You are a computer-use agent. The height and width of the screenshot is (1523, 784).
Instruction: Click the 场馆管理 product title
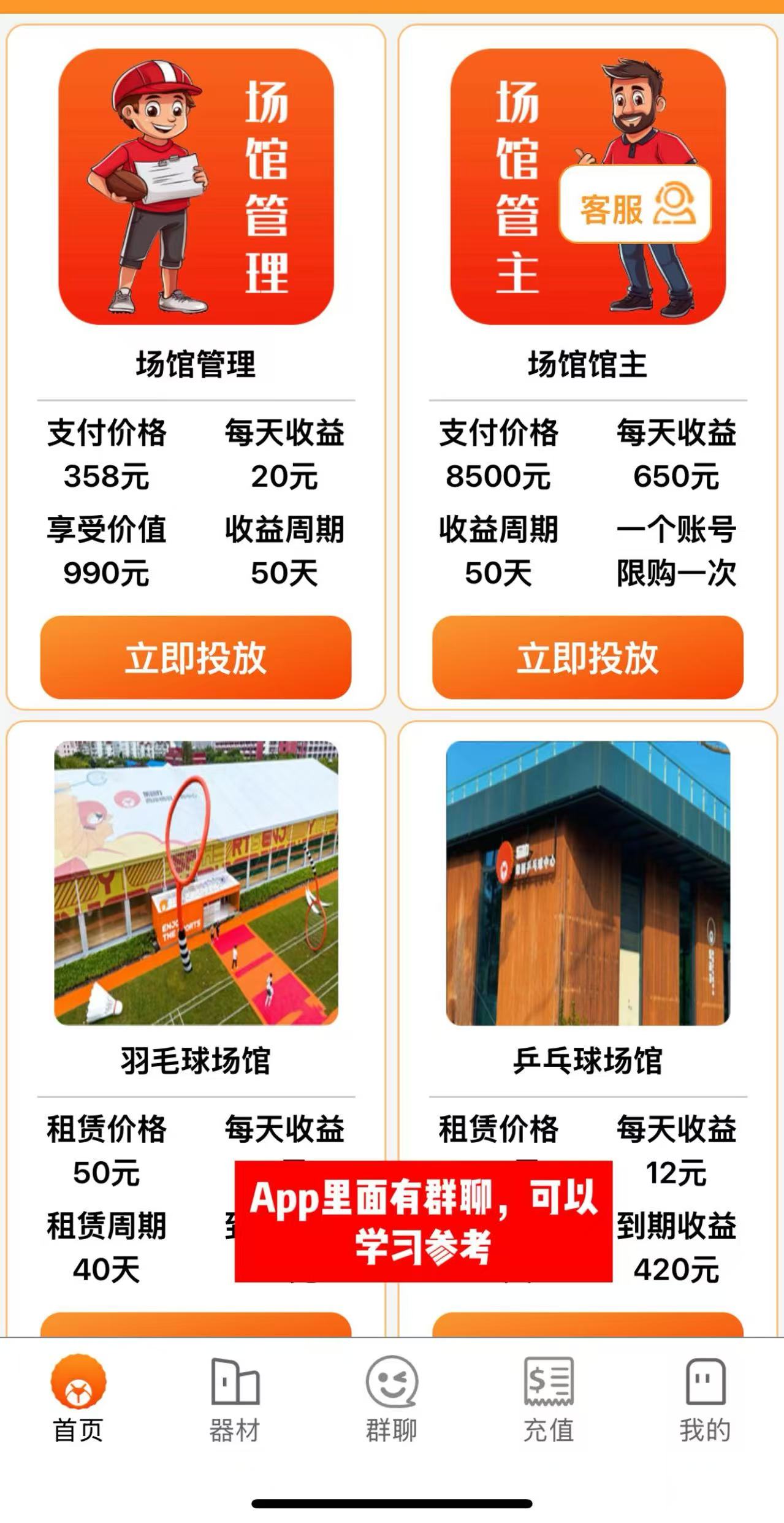196,362
